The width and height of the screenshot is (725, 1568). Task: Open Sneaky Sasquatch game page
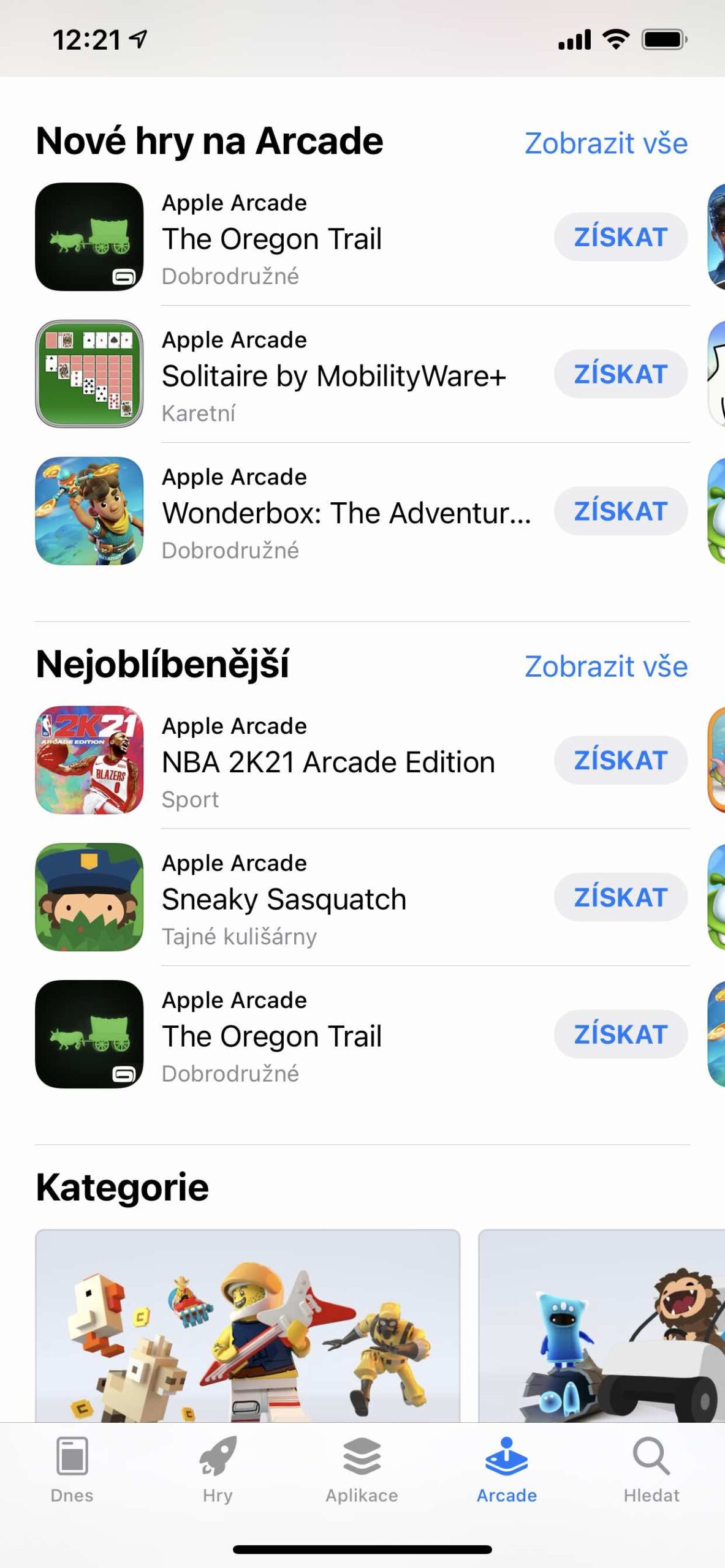pyautogui.click(x=284, y=900)
